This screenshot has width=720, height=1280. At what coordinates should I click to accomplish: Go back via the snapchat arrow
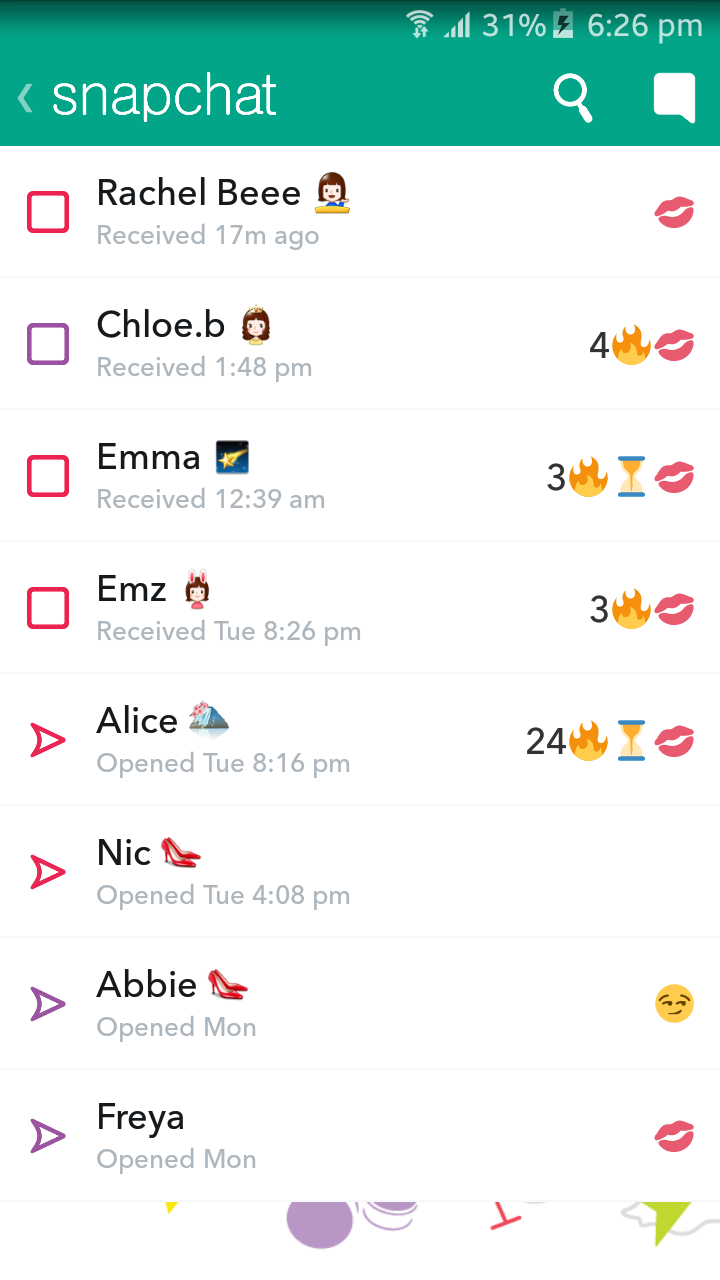pyautogui.click(x=26, y=98)
